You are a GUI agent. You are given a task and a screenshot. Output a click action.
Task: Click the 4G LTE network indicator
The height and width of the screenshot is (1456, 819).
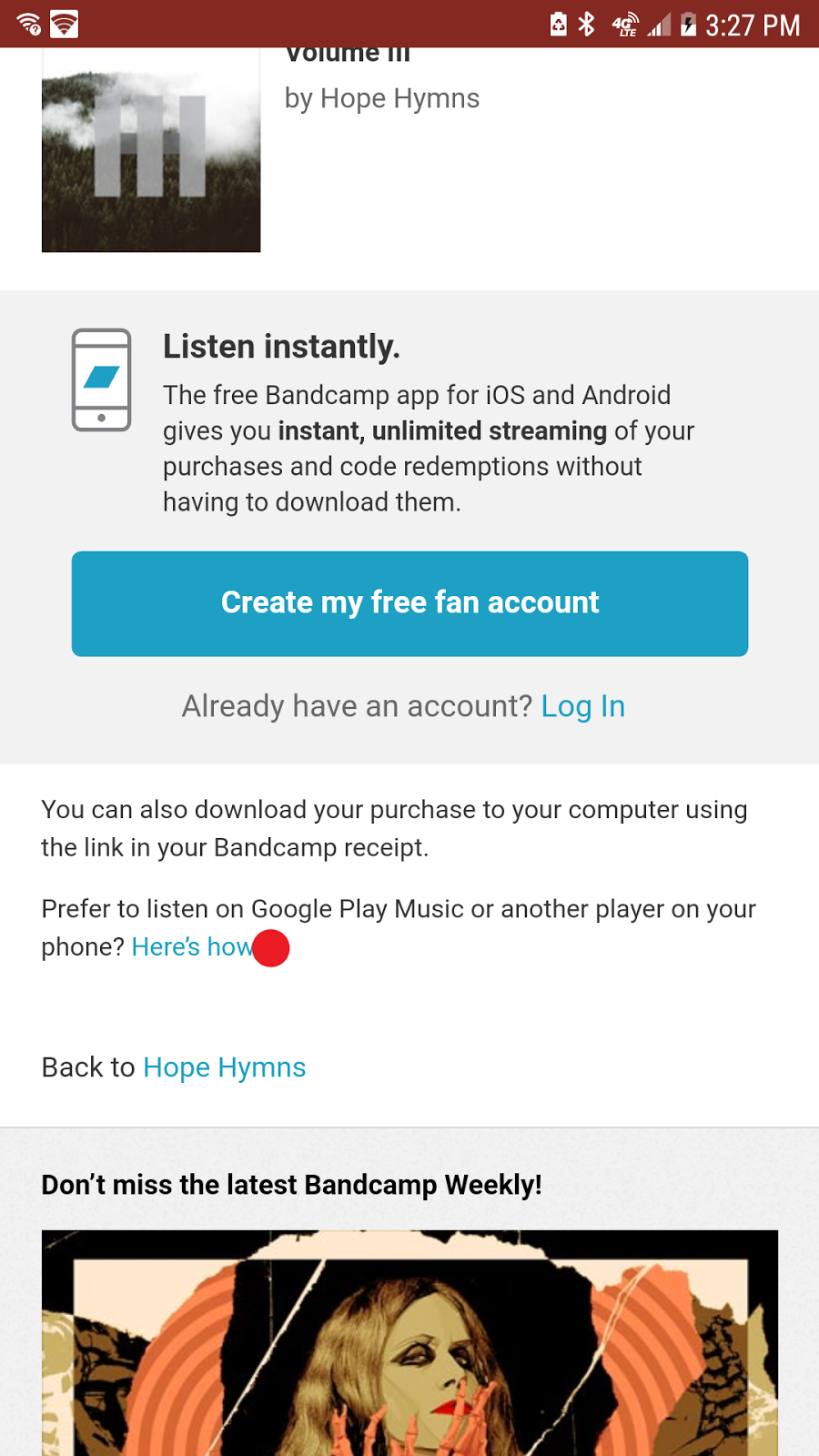tap(626, 25)
